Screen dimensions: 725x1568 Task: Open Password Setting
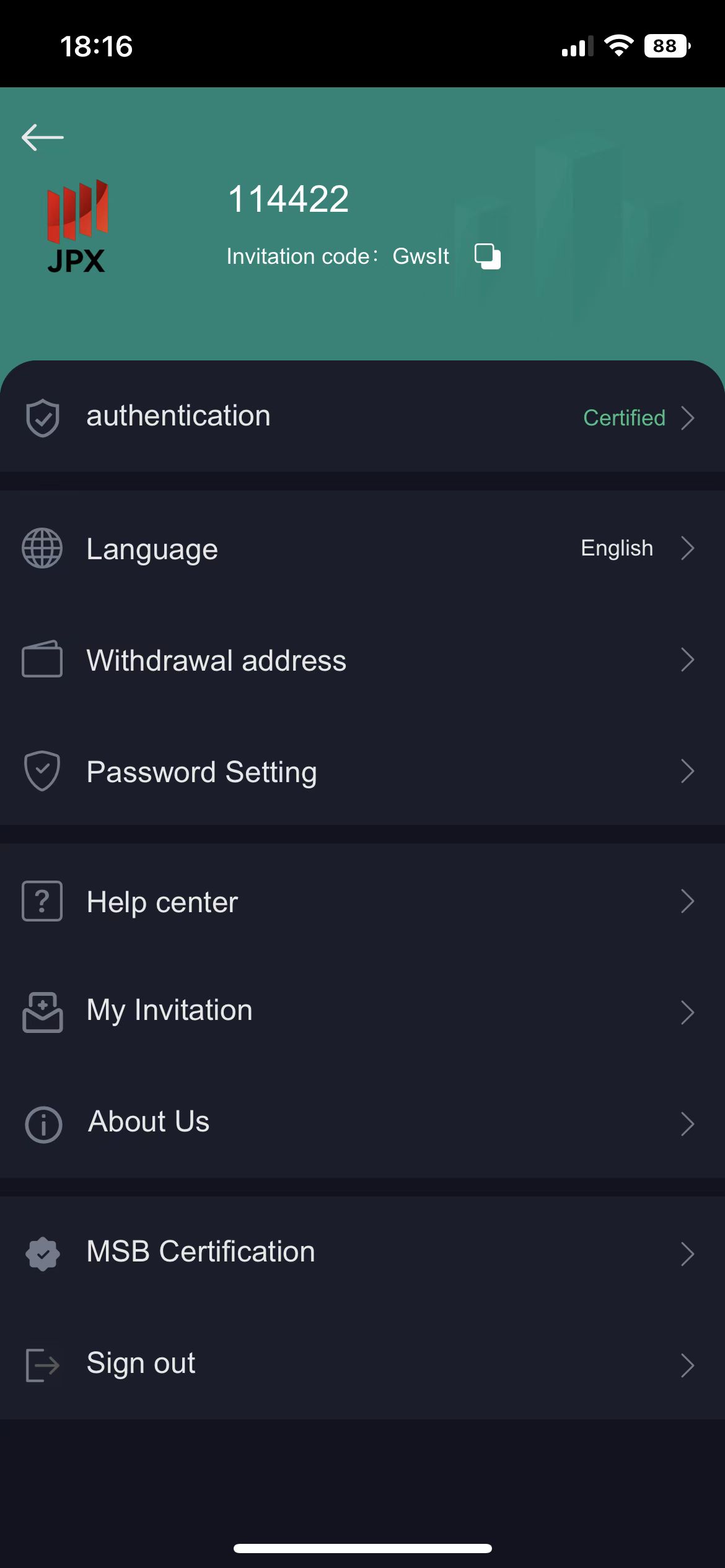tap(362, 772)
